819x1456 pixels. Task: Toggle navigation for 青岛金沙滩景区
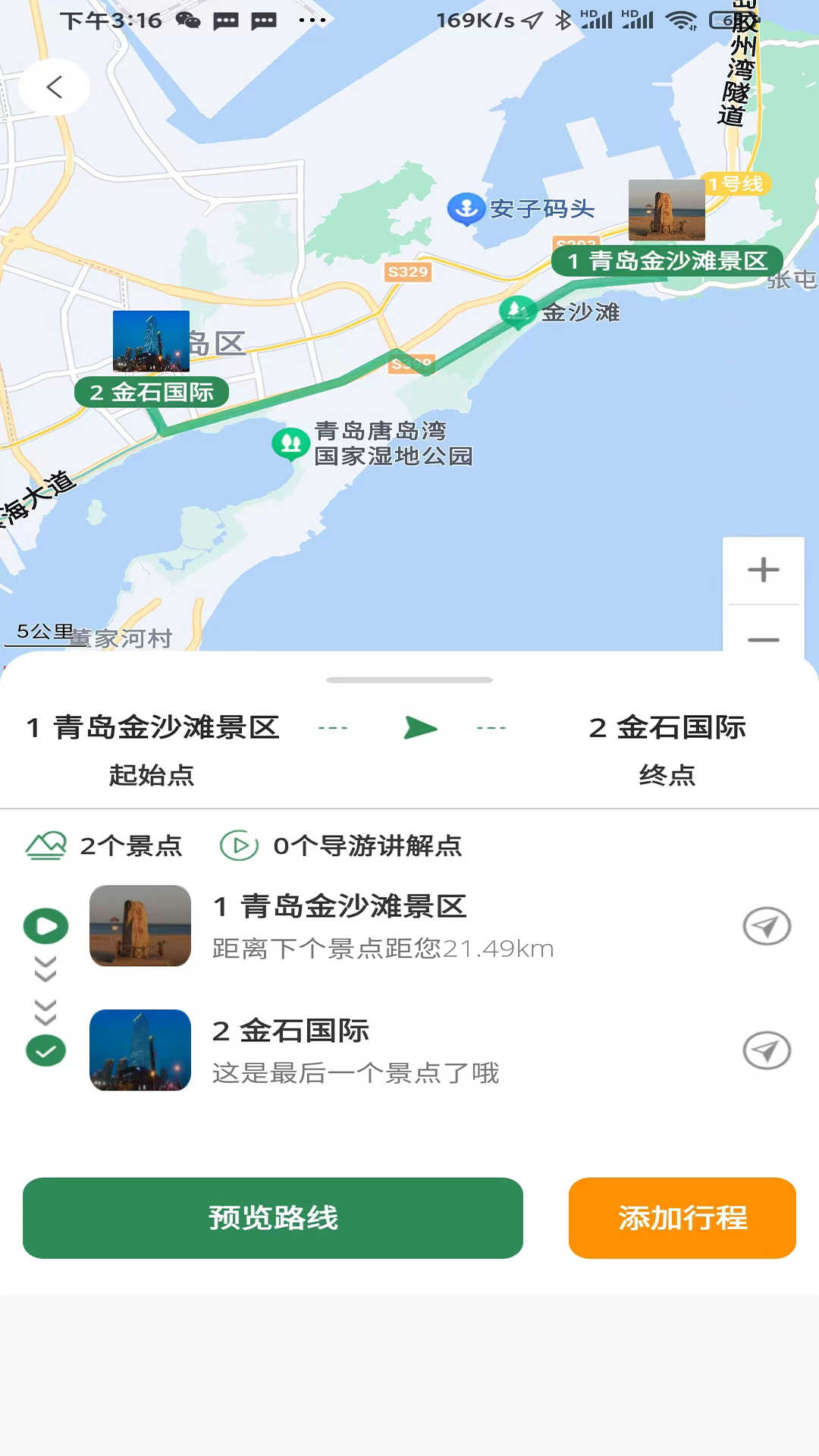769,925
